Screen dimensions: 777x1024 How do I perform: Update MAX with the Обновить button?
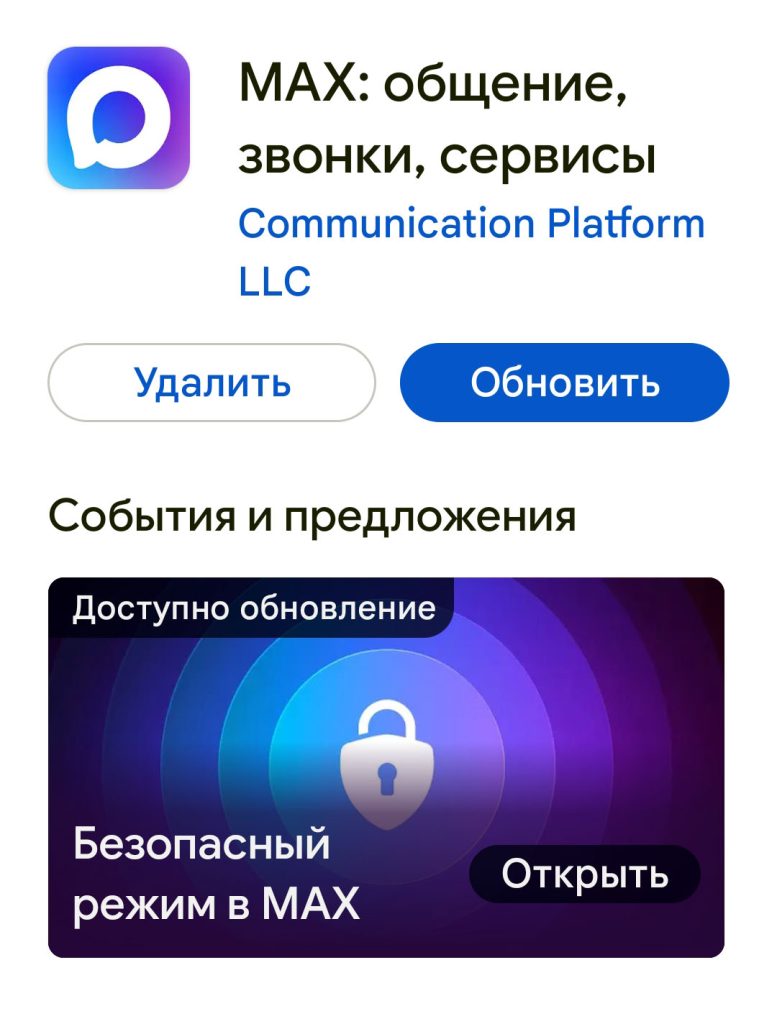(x=564, y=383)
